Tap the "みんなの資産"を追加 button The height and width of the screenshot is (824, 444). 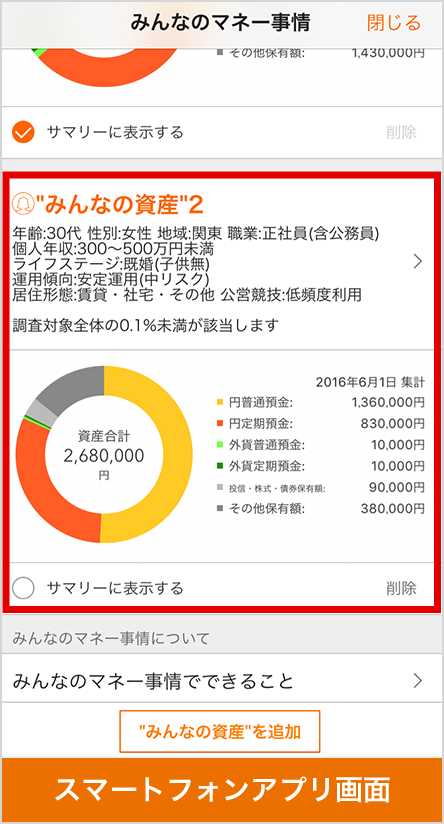tap(220, 731)
